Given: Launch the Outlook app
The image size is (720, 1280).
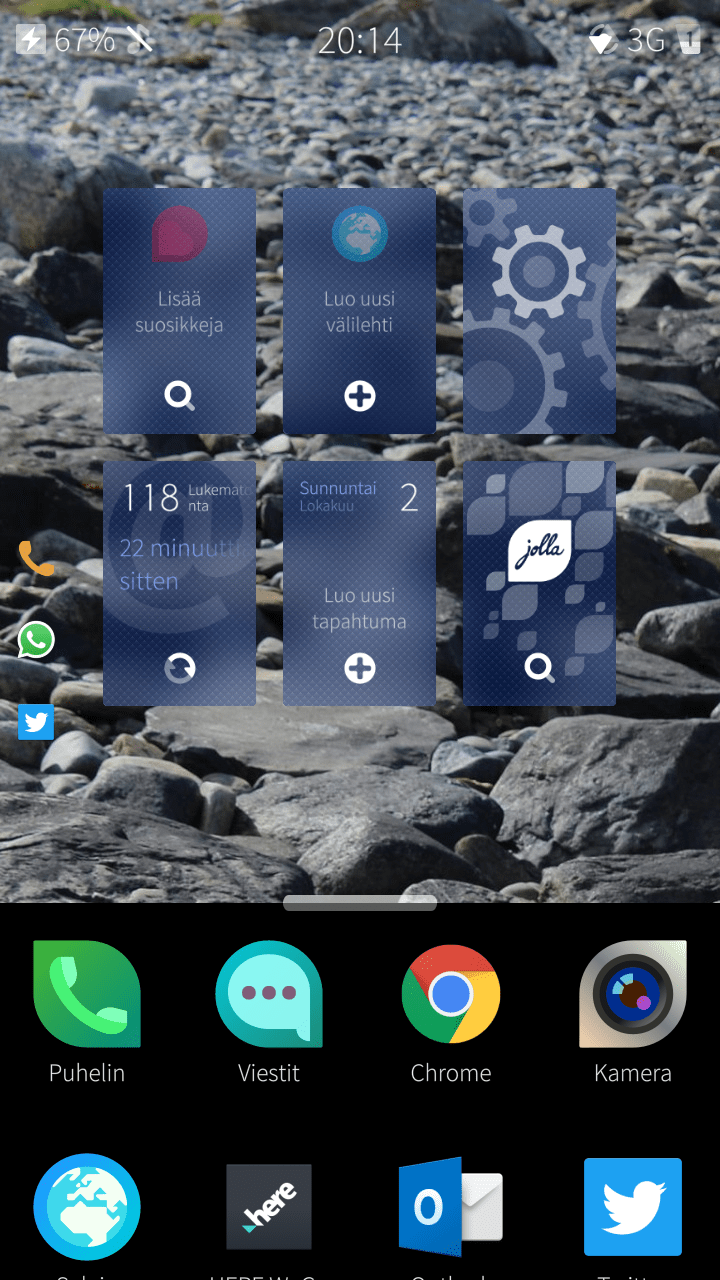Looking at the screenshot, I should [451, 1207].
